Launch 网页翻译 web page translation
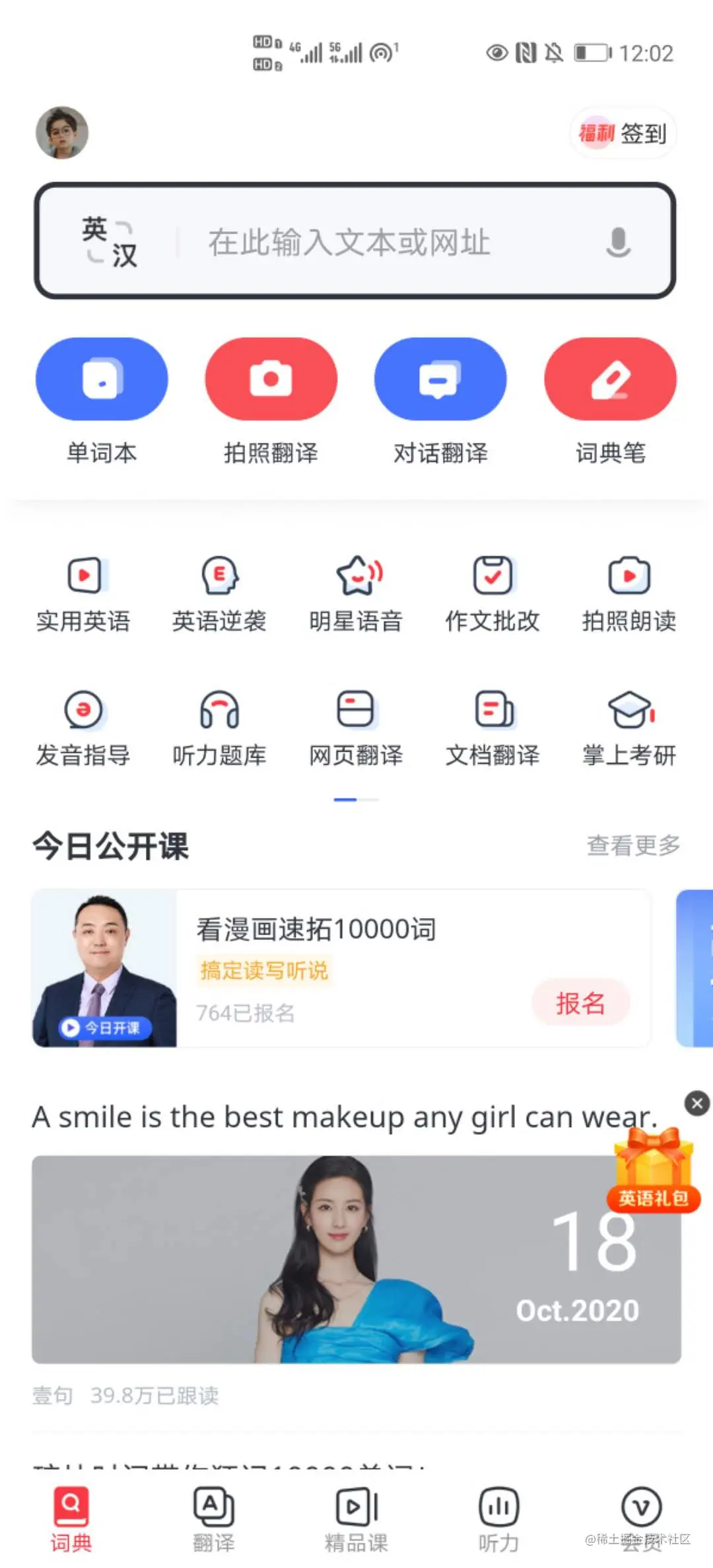 (356, 727)
